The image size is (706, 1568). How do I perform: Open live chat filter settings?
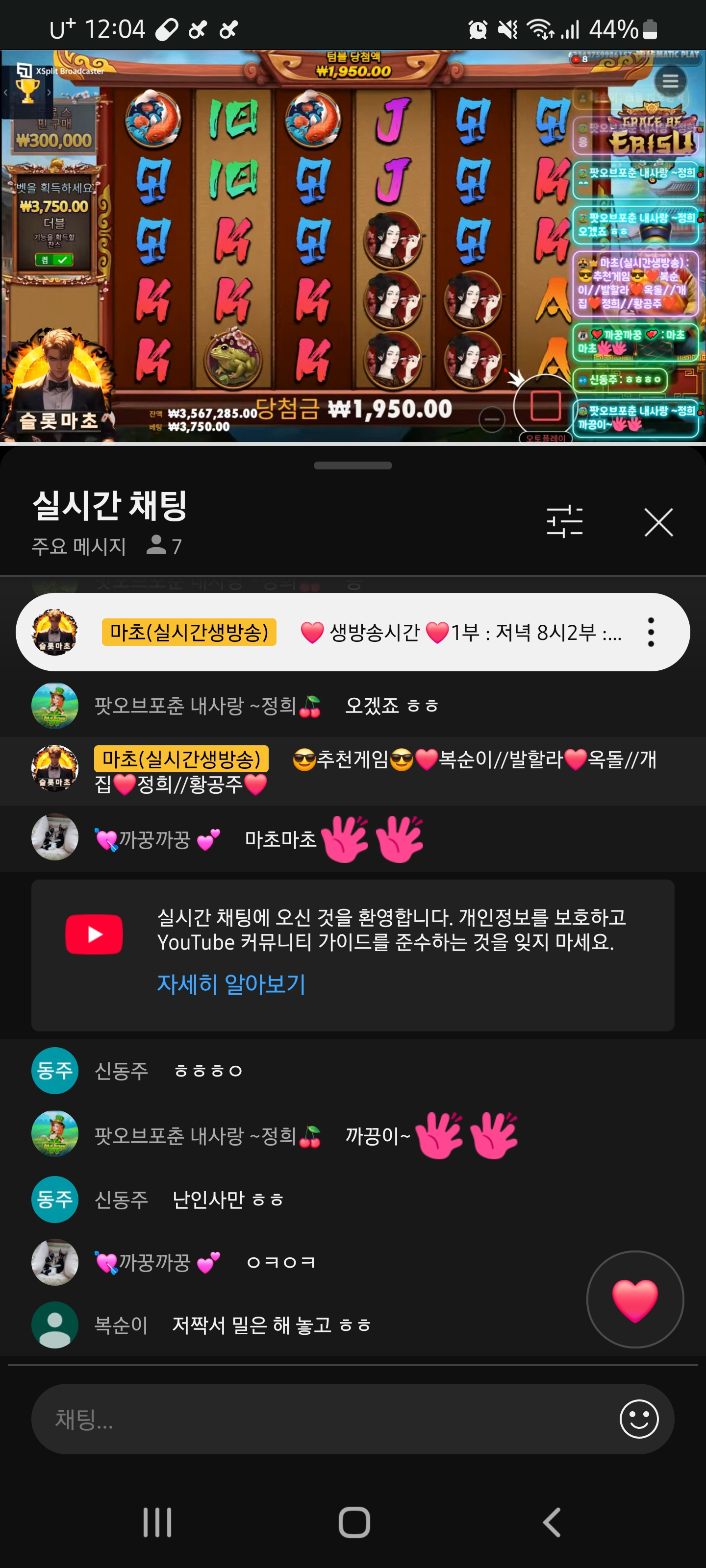(x=564, y=522)
